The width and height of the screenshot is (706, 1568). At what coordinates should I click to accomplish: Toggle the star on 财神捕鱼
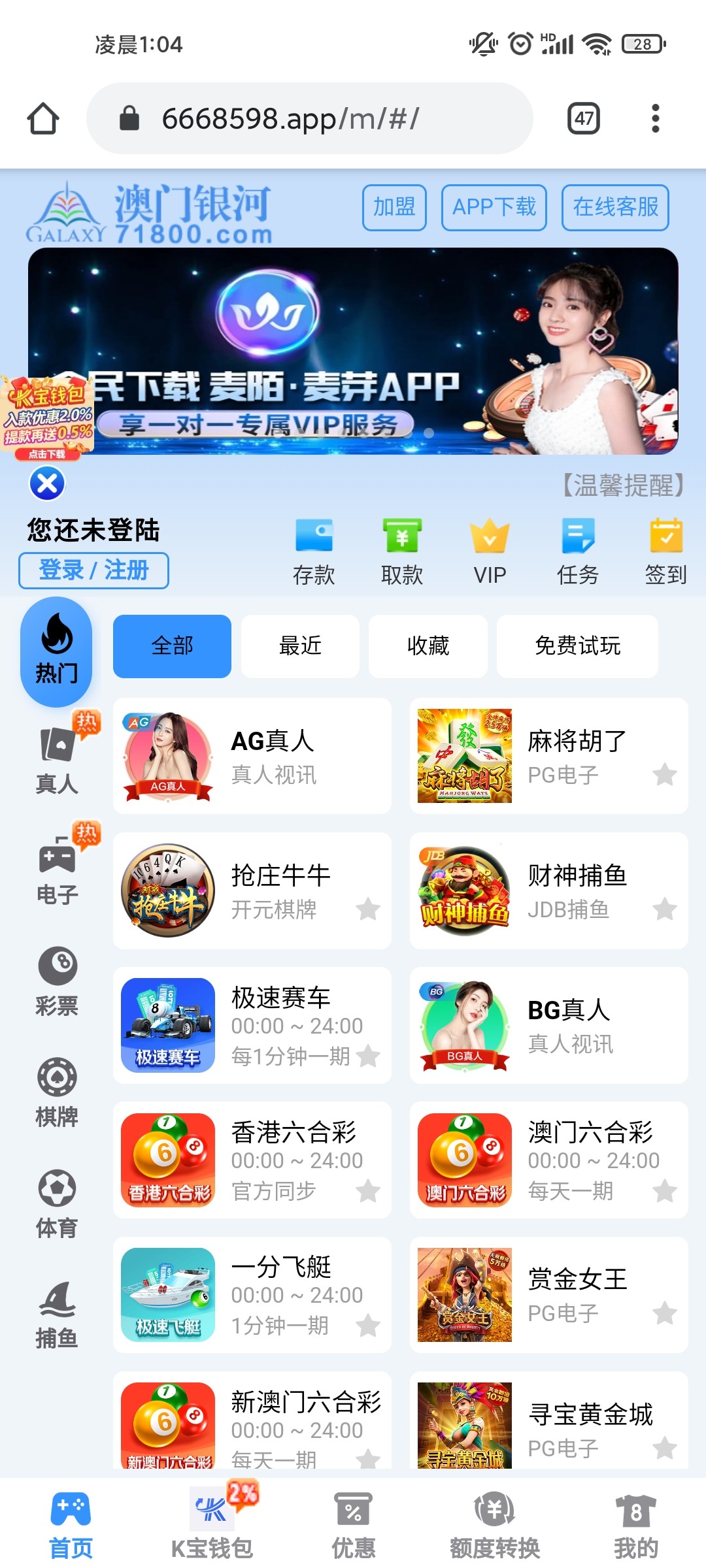pyautogui.click(x=664, y=909)
